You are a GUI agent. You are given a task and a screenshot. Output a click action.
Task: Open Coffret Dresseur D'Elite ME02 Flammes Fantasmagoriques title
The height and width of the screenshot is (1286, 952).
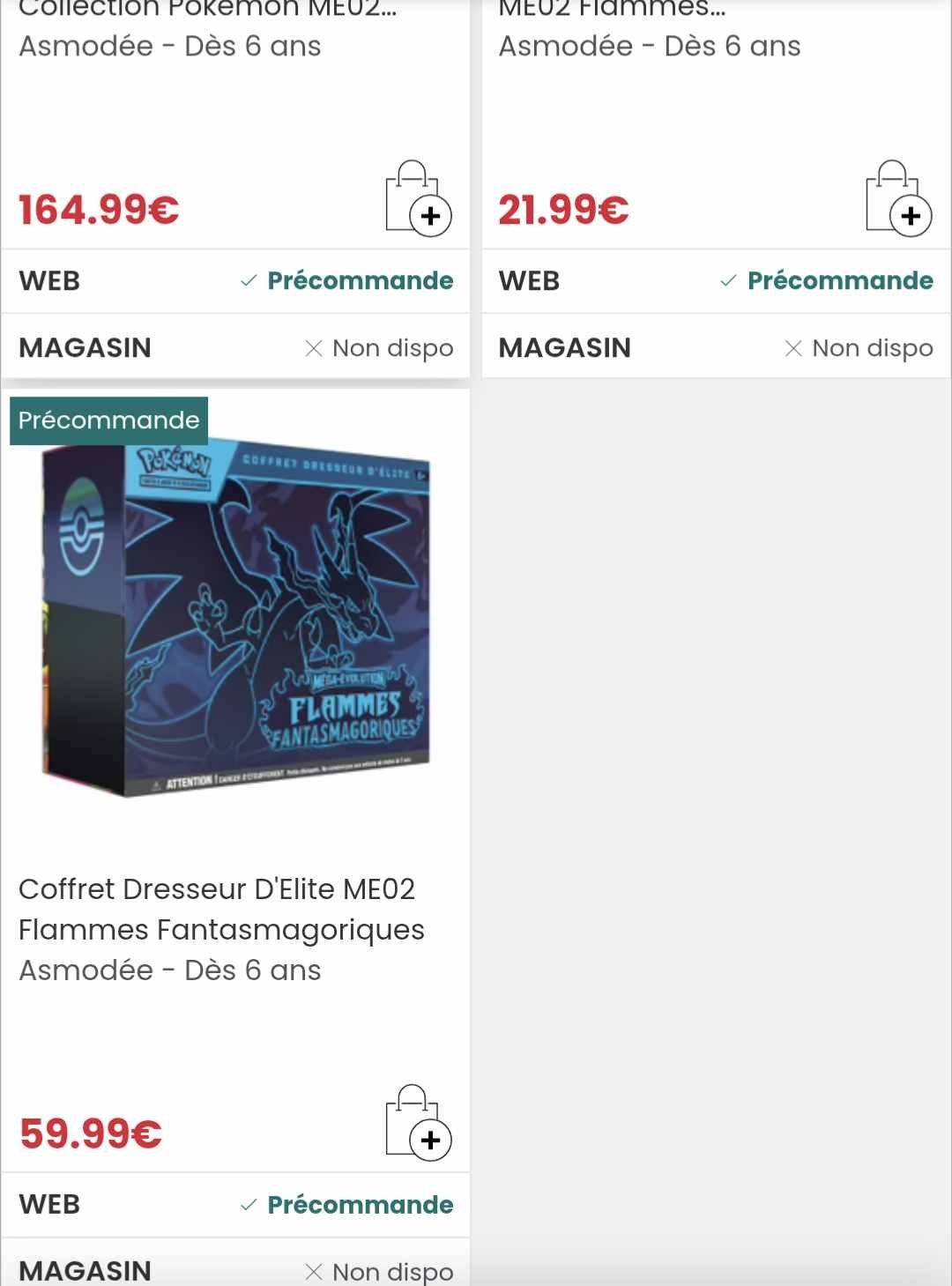tap(221, 909)
